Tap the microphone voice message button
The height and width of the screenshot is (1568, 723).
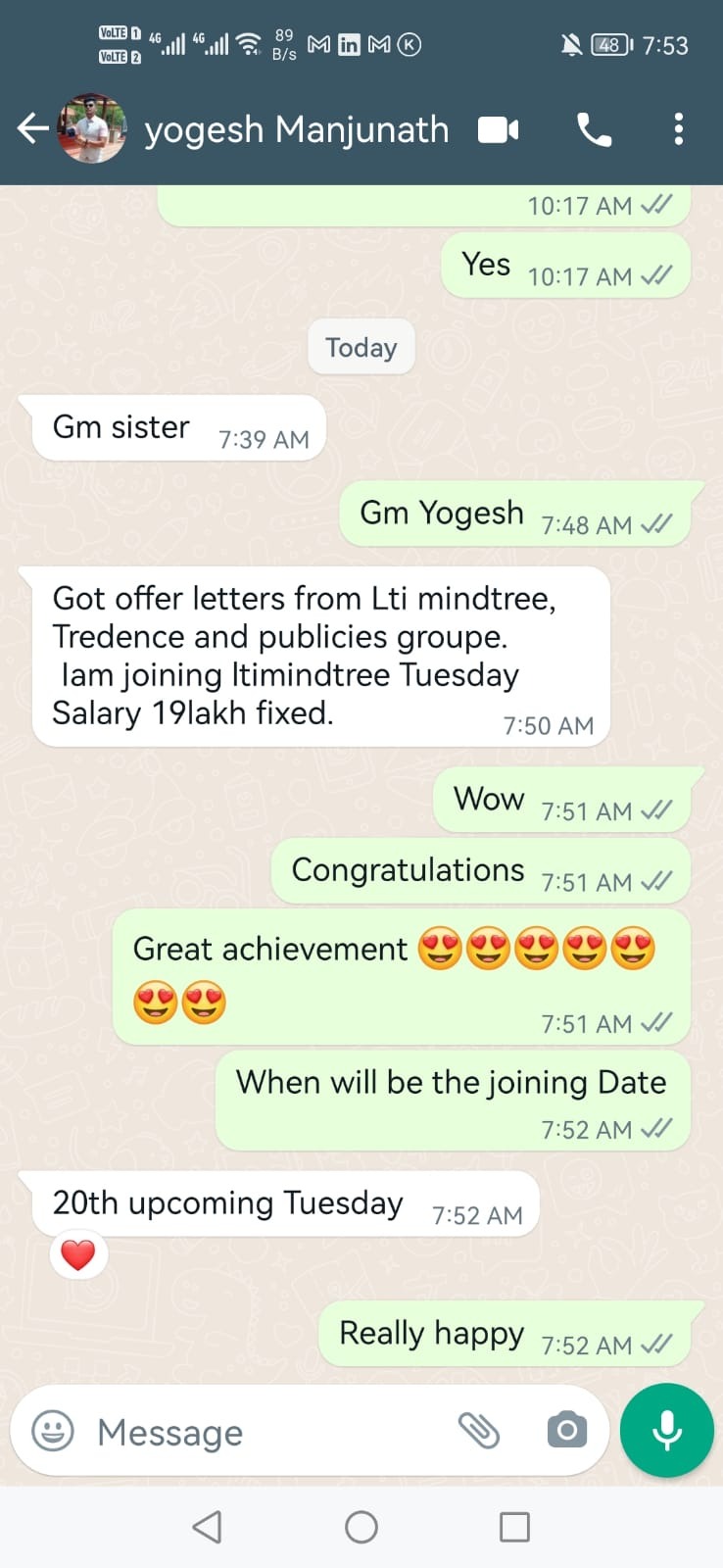pos(667,1430)
